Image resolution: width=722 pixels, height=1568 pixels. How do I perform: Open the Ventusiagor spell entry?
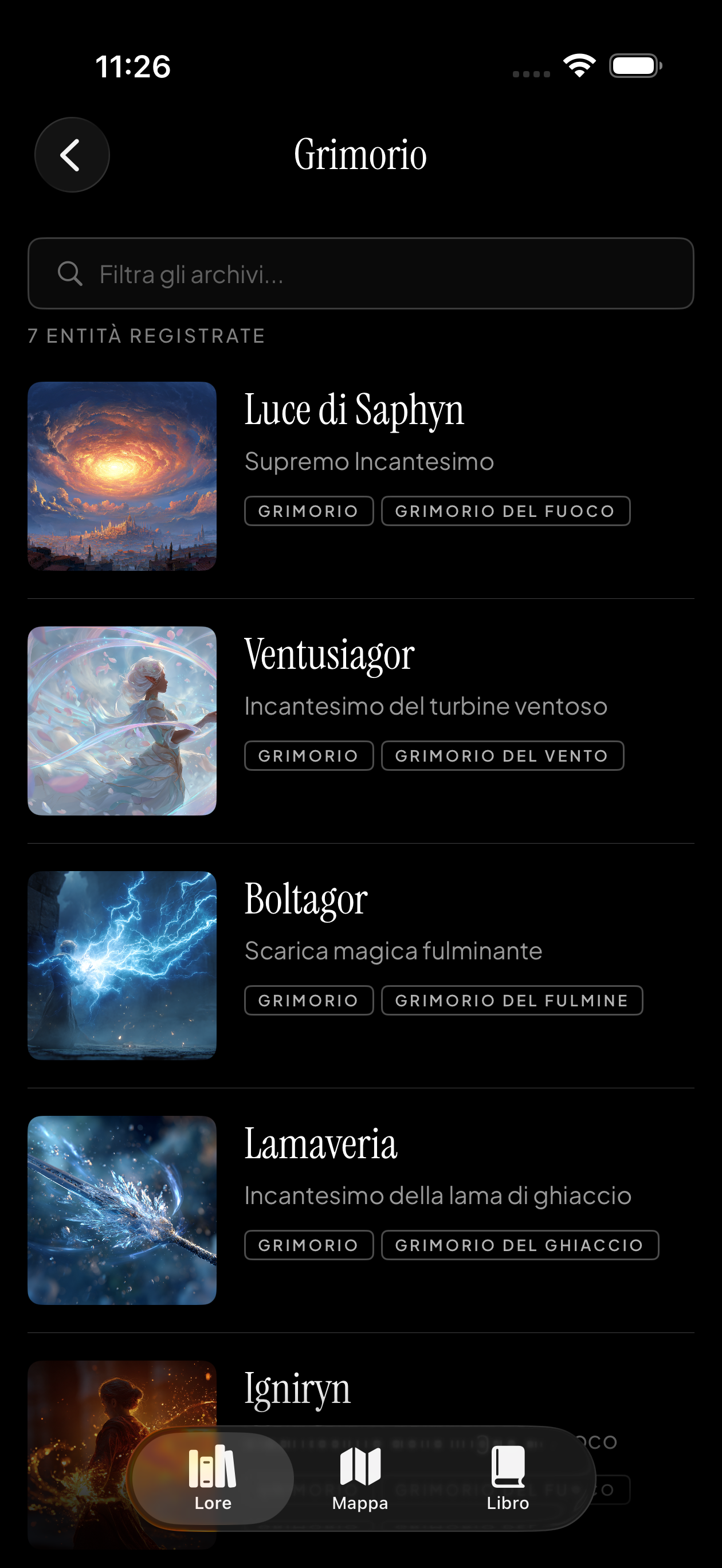point(329,653)
